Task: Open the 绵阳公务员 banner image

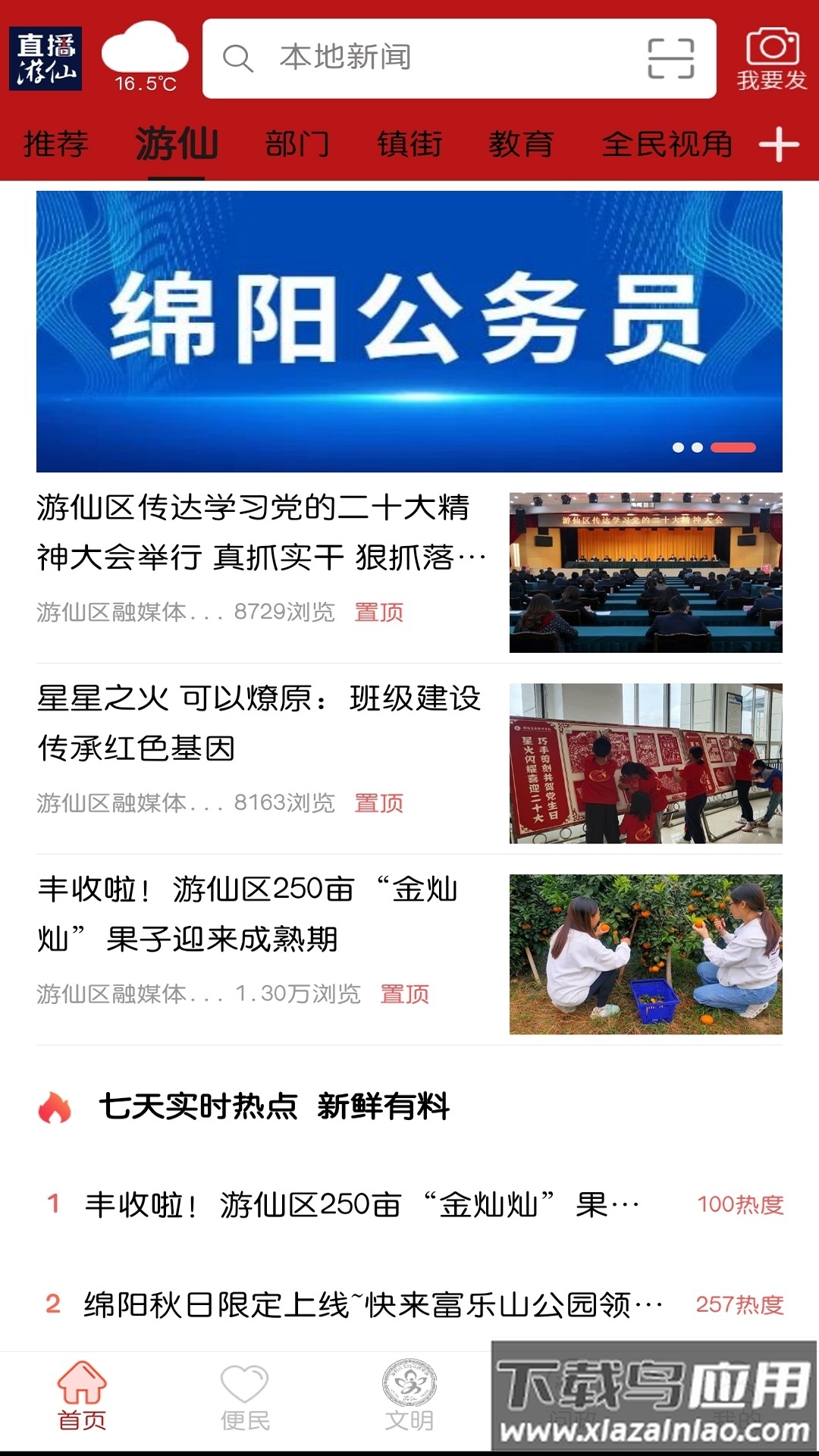Action: pyautogui.click(x=409, y=326)
